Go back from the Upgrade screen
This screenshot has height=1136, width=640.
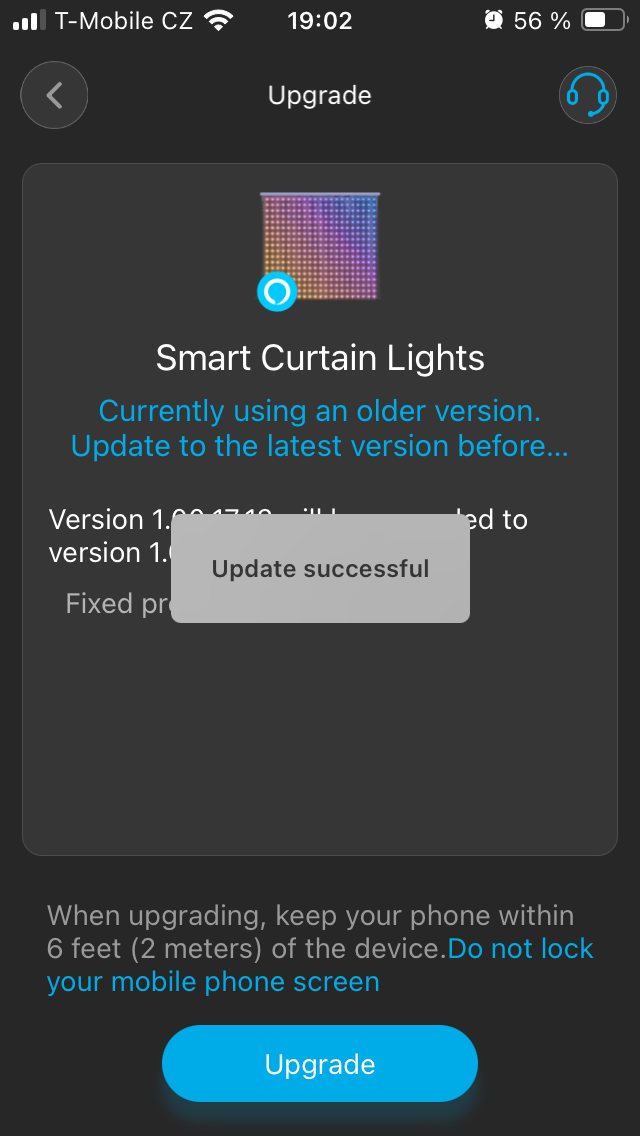[x=54, y=96]
